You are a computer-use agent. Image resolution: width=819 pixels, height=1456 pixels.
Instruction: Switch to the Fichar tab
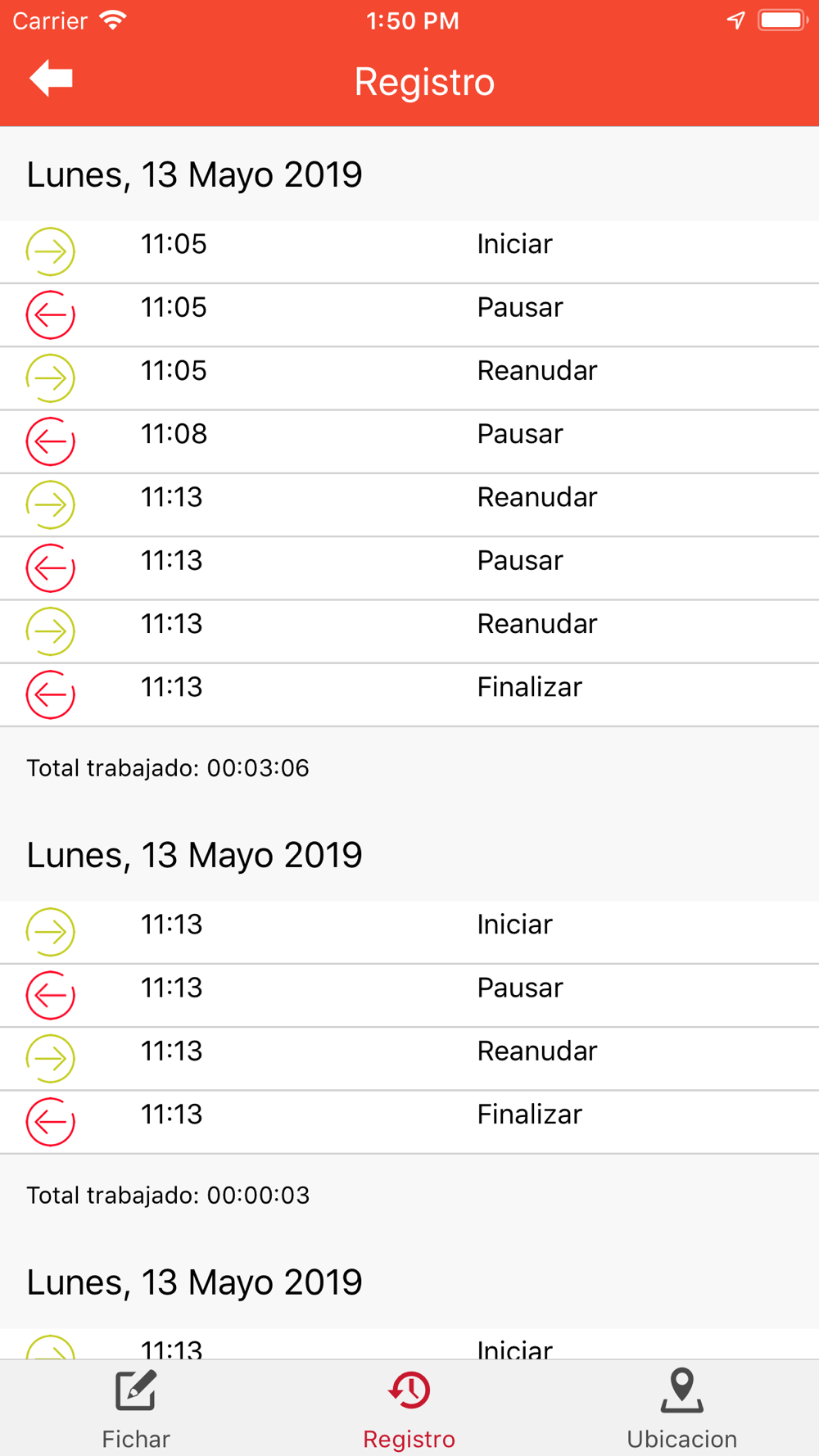pyautogui.click(x=136, y=1410)
